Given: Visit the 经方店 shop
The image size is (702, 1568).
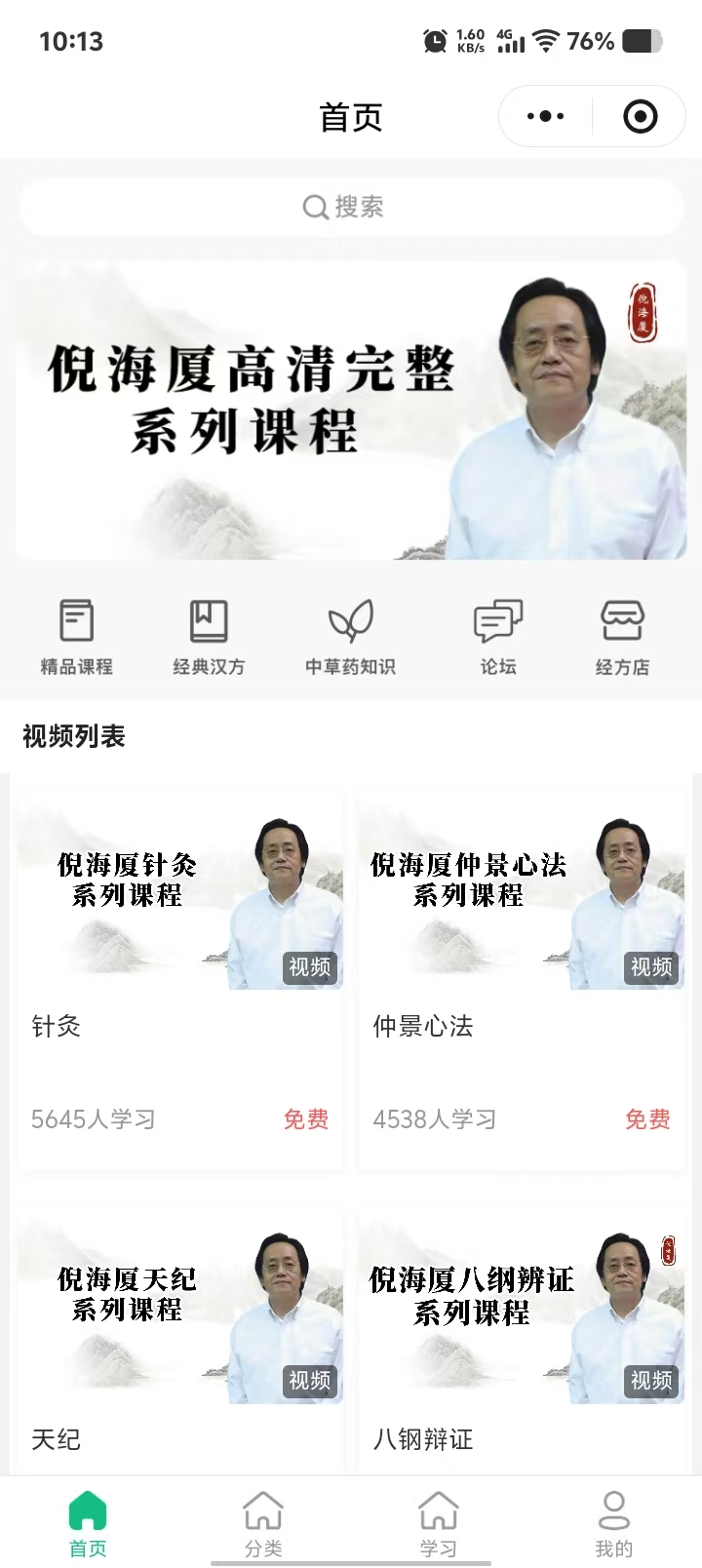Looking at the screenshot, I should [x=622, y=636].
